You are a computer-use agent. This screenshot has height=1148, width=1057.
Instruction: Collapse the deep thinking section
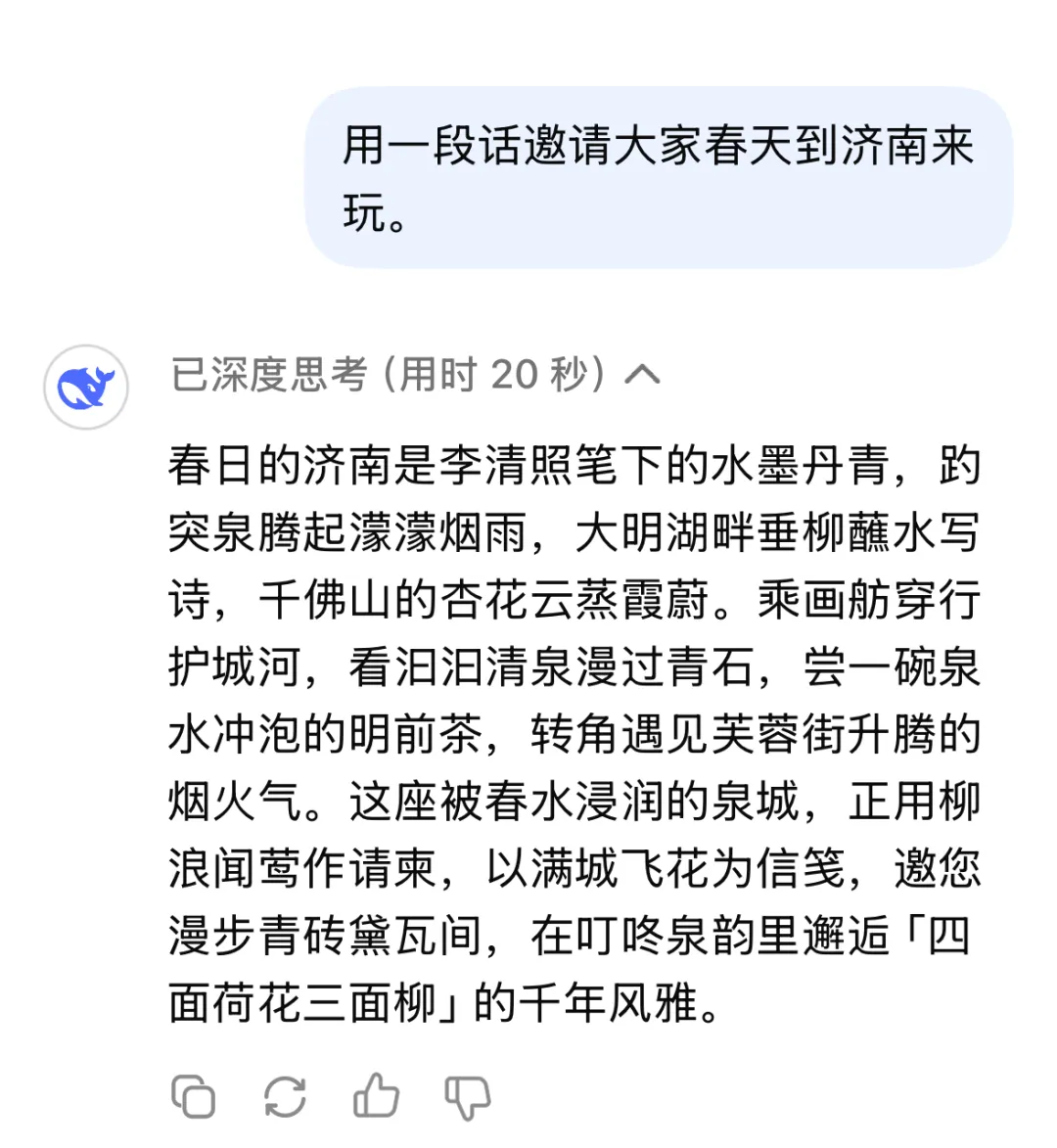[x=642, y=374]
